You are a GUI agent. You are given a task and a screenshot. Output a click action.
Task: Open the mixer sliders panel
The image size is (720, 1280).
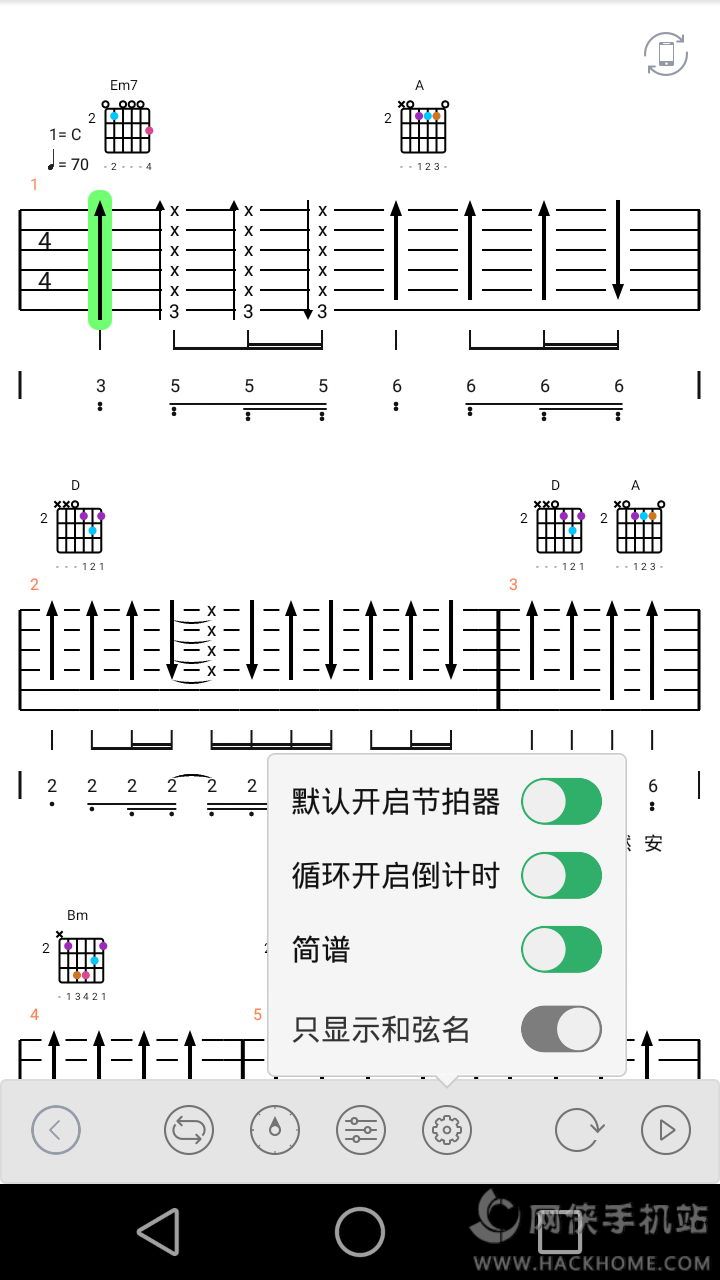[361, 1130]
